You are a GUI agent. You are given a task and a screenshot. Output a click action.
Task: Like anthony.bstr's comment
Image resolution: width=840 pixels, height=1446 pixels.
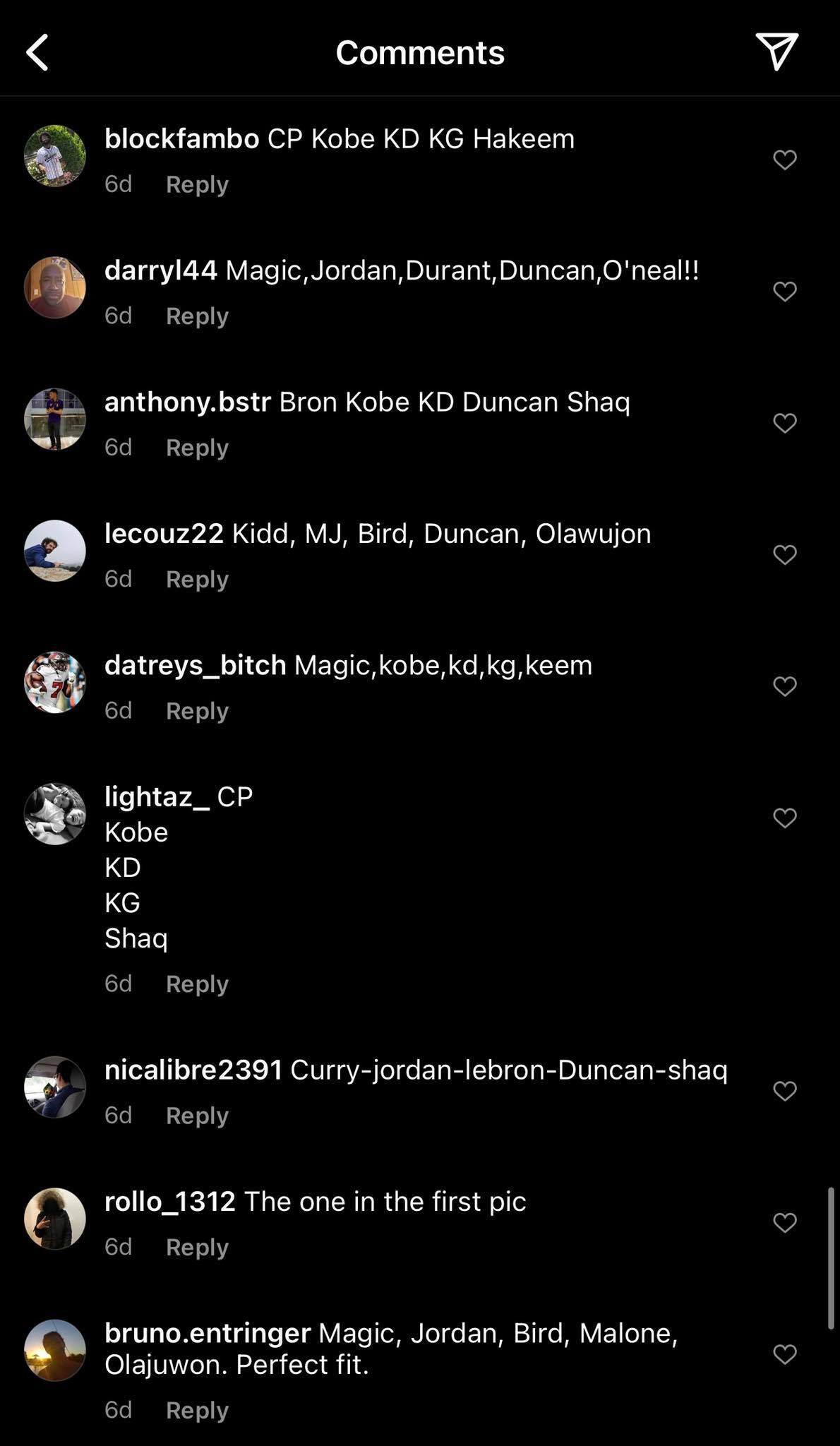click(784, 423)
